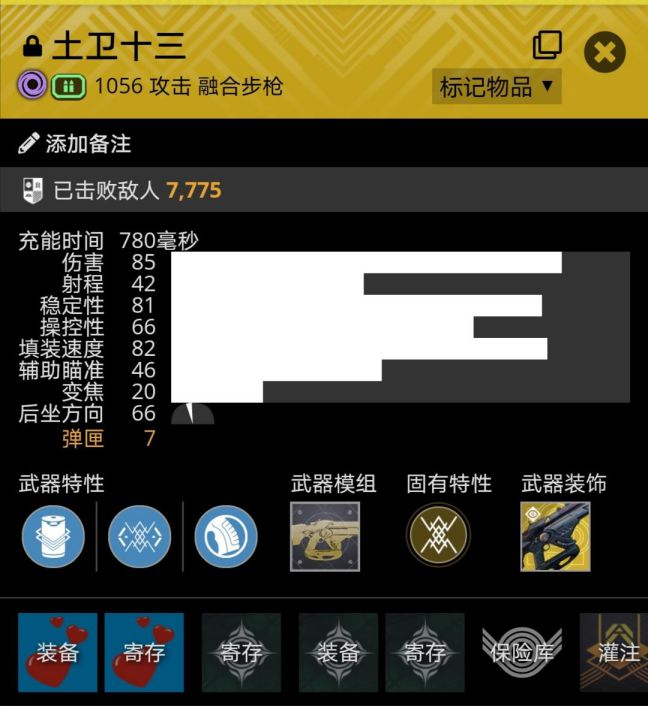The image size is (648, 706).
Task: View the 固有特性 intrinsic trait
Action: [x=438, y=537]
